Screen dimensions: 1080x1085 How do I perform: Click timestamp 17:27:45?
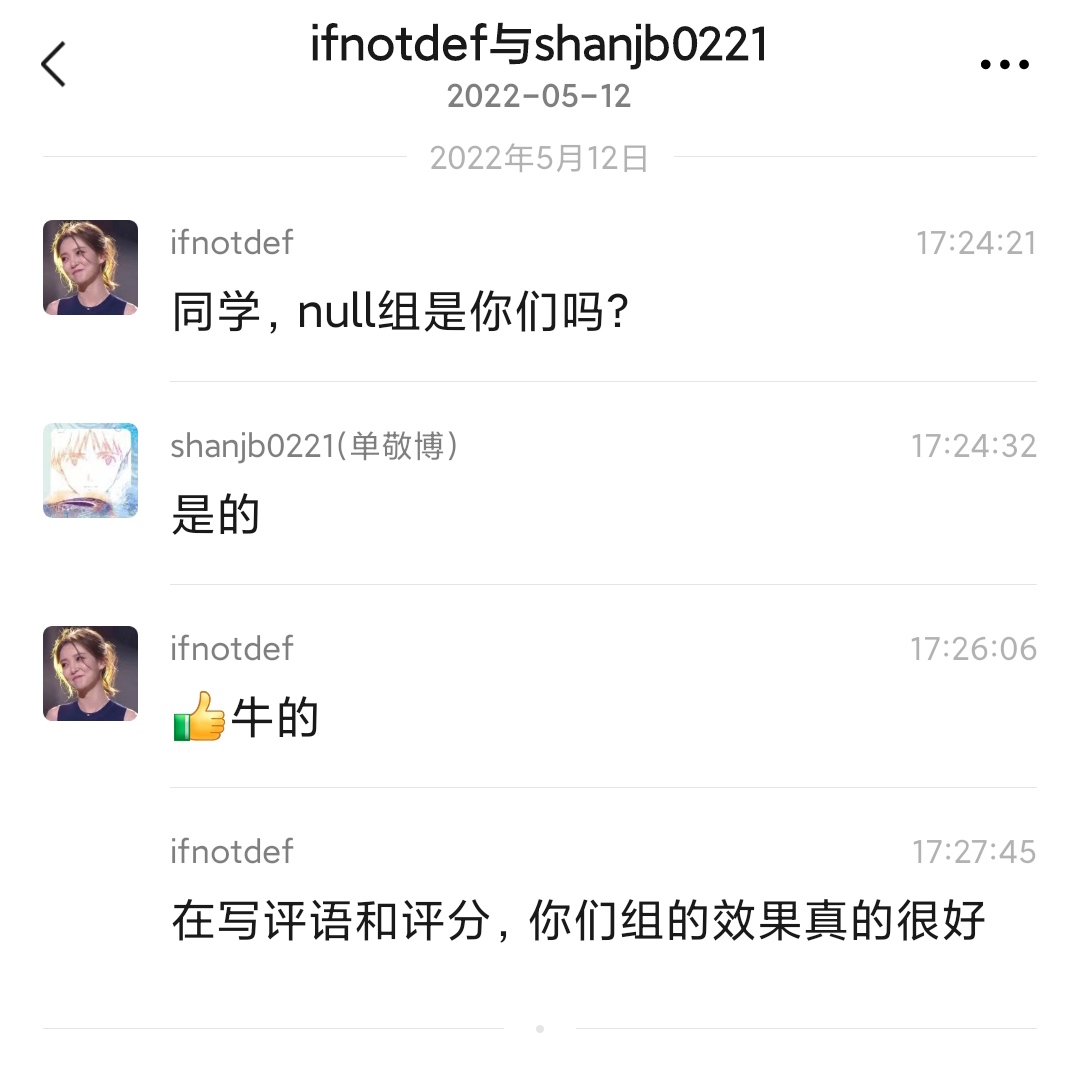pos(973,852)
